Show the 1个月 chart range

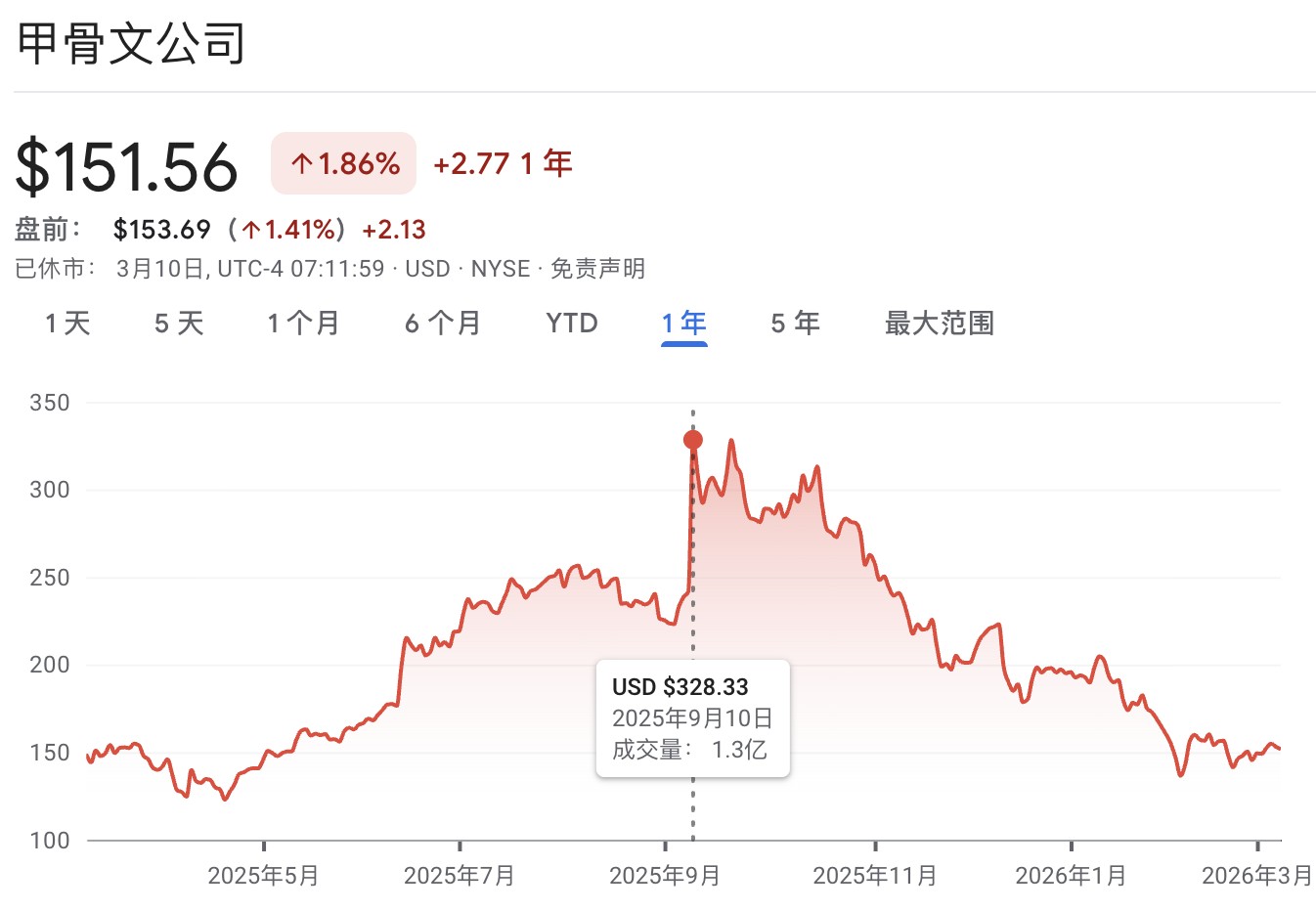[303, 324]
